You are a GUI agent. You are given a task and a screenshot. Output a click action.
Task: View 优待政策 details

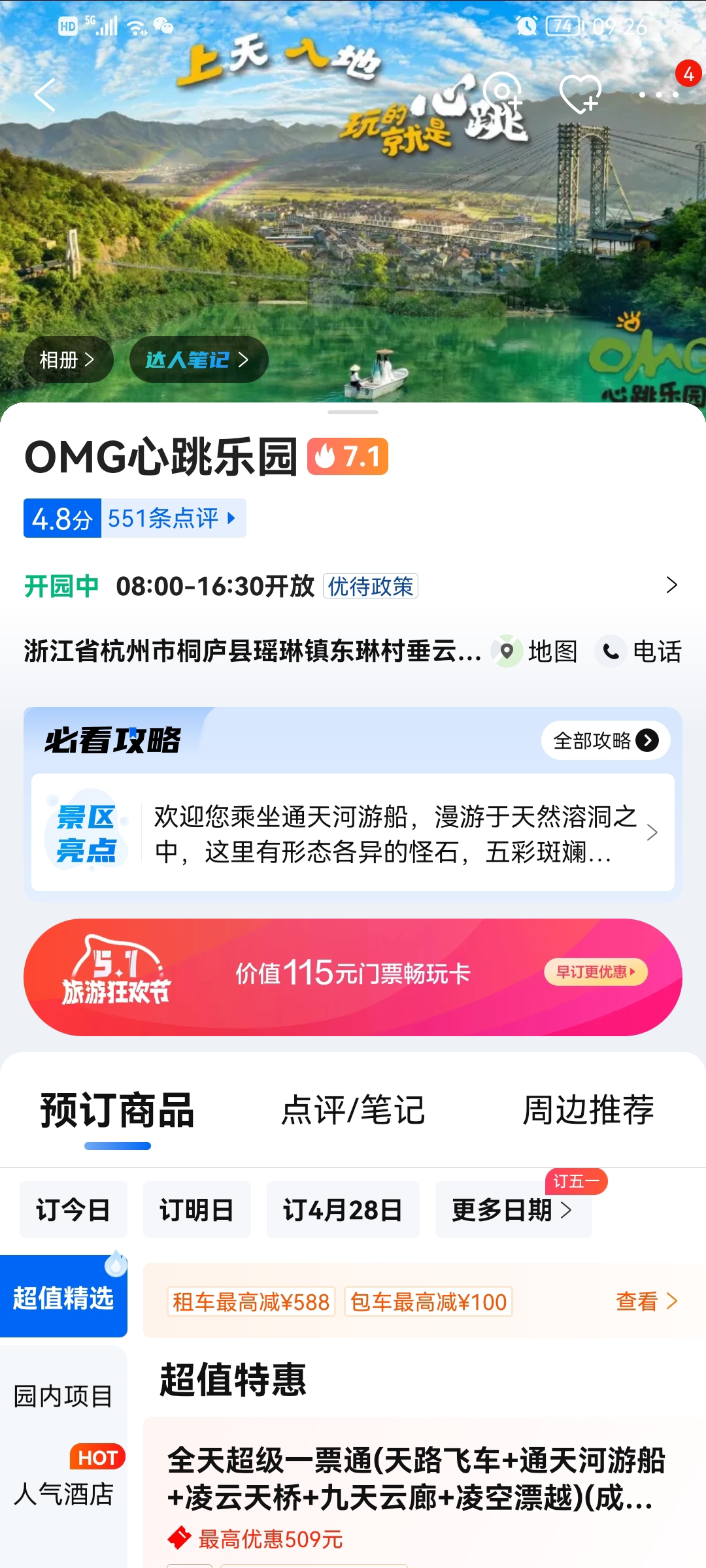click(371, 586)
